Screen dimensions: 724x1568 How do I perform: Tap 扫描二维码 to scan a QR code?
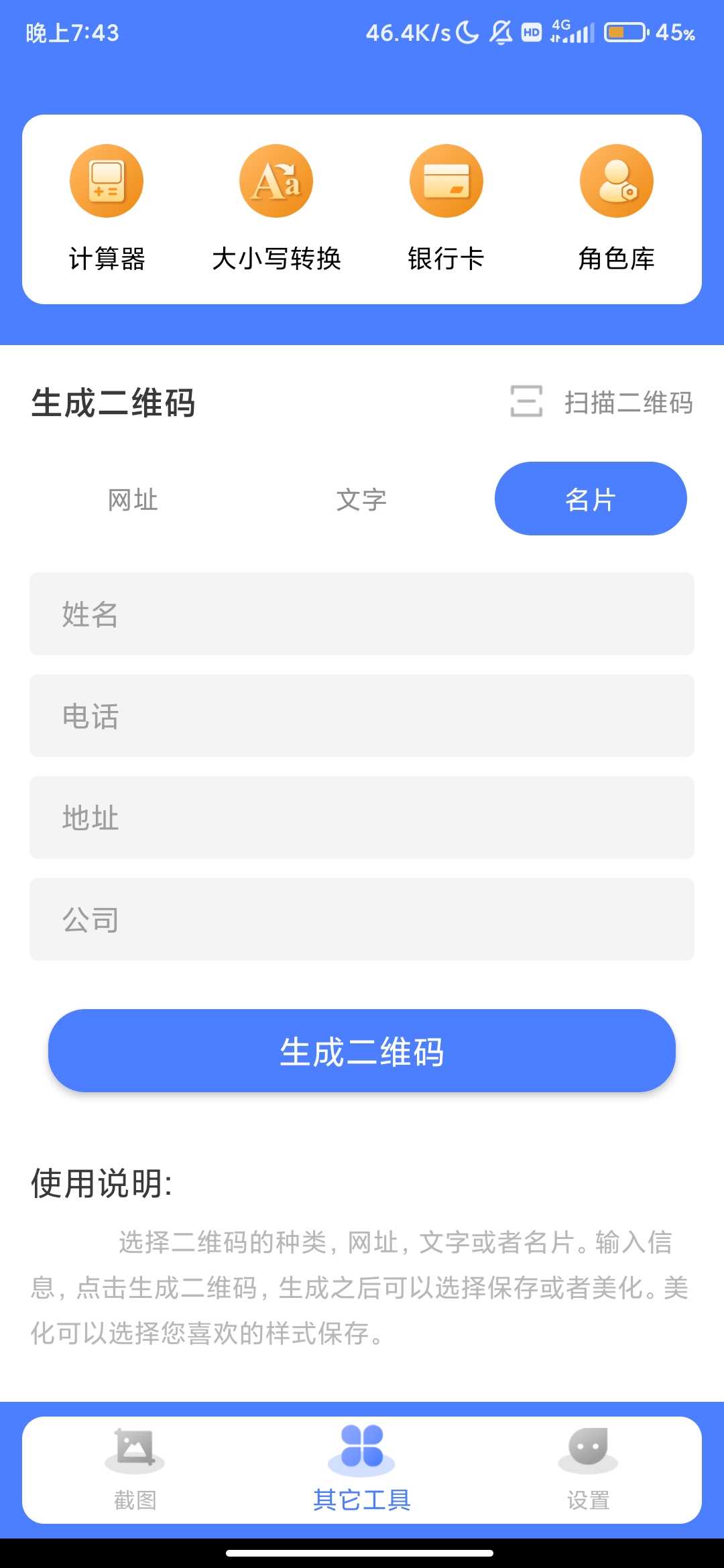click(602, 402)
